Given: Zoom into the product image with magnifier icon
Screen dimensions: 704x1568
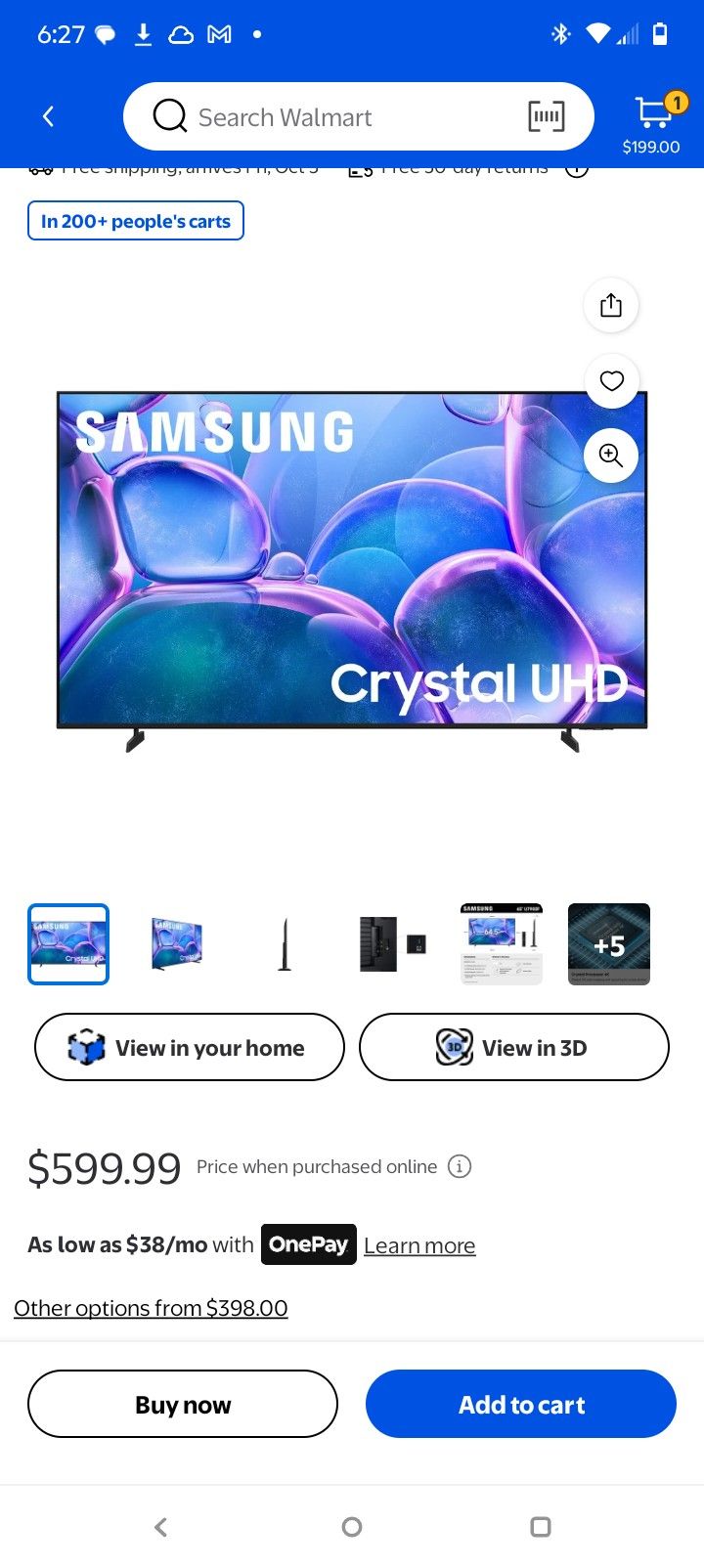Looking at the screenshot, I should click(x=610, y=456).
